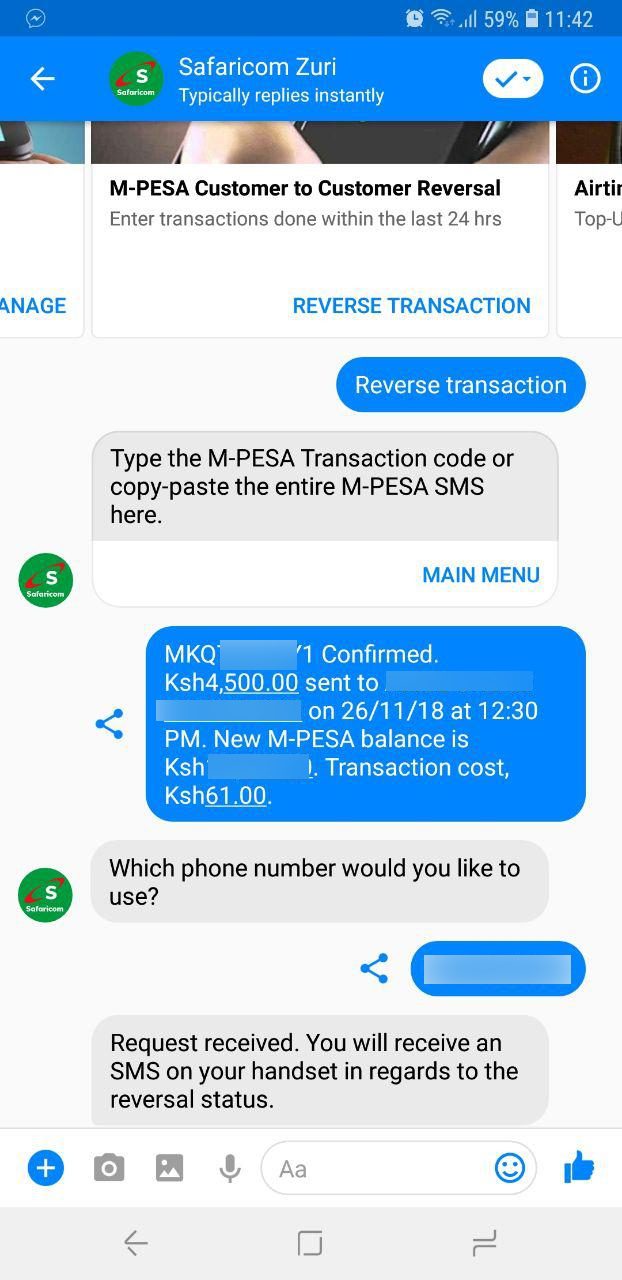Open the checkmark dropdown in the header
This screenshot has height=1280, width=622.
(513, 79)
